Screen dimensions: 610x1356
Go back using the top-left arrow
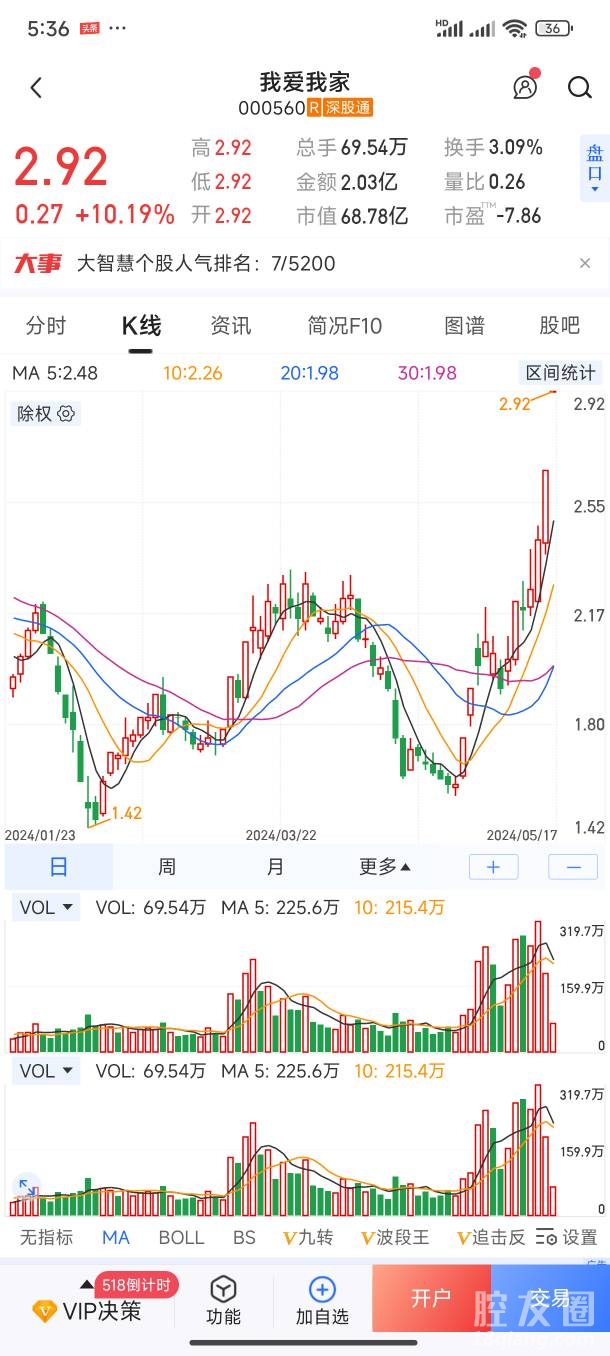point(36,88)
